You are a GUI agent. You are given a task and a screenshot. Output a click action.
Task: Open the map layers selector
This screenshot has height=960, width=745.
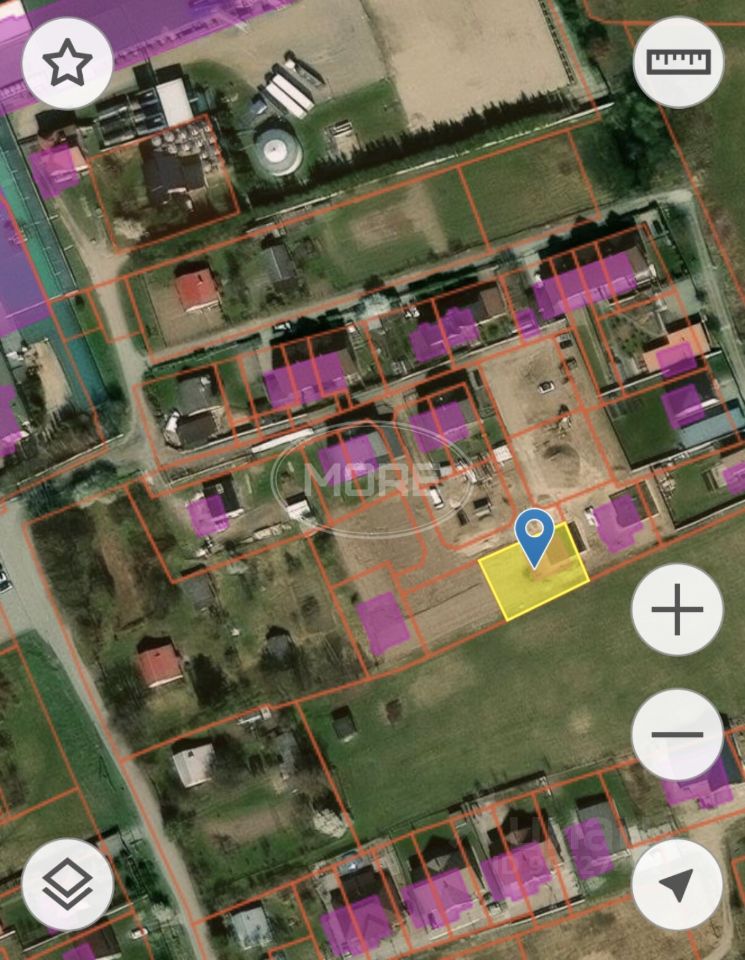click(67, 884)
